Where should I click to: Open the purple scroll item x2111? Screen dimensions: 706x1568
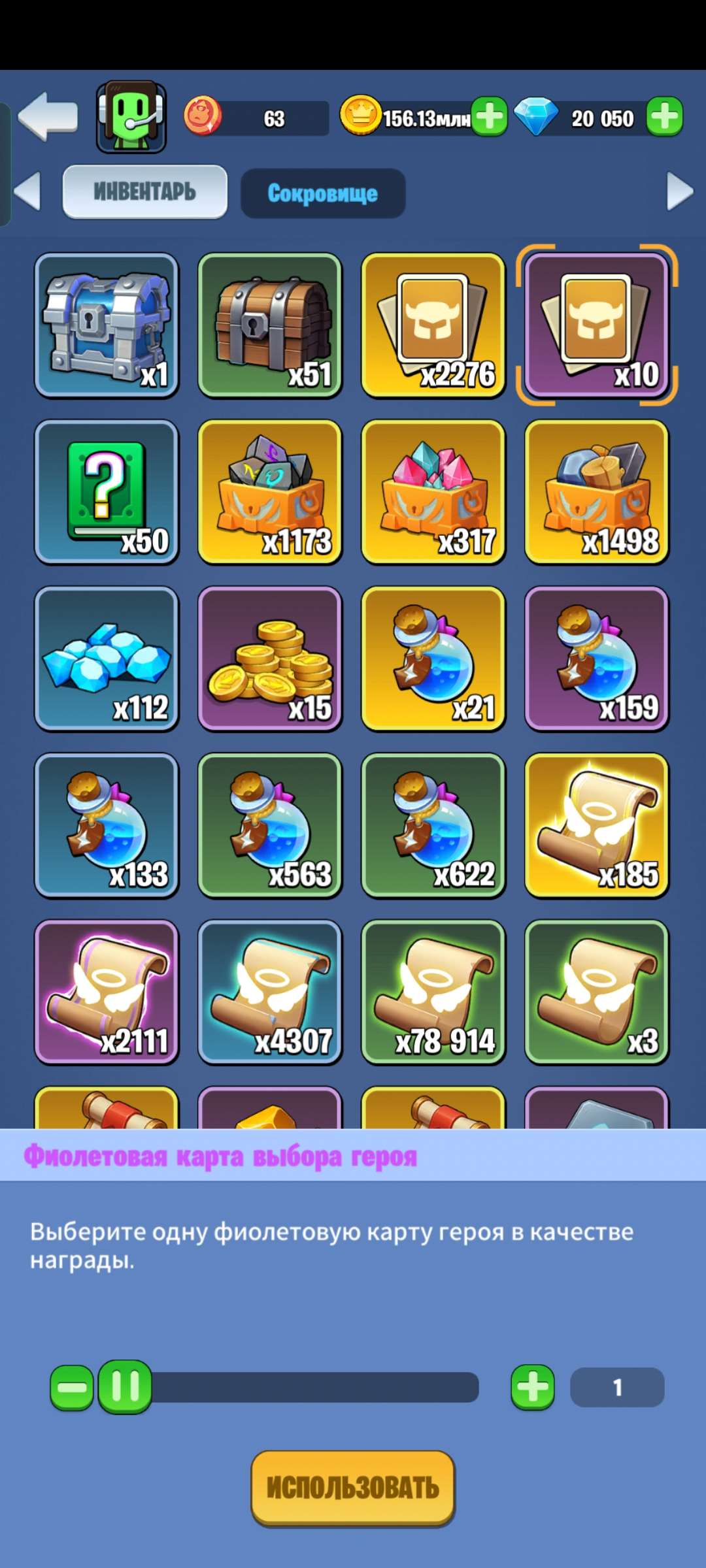click(x=107, y=993)
